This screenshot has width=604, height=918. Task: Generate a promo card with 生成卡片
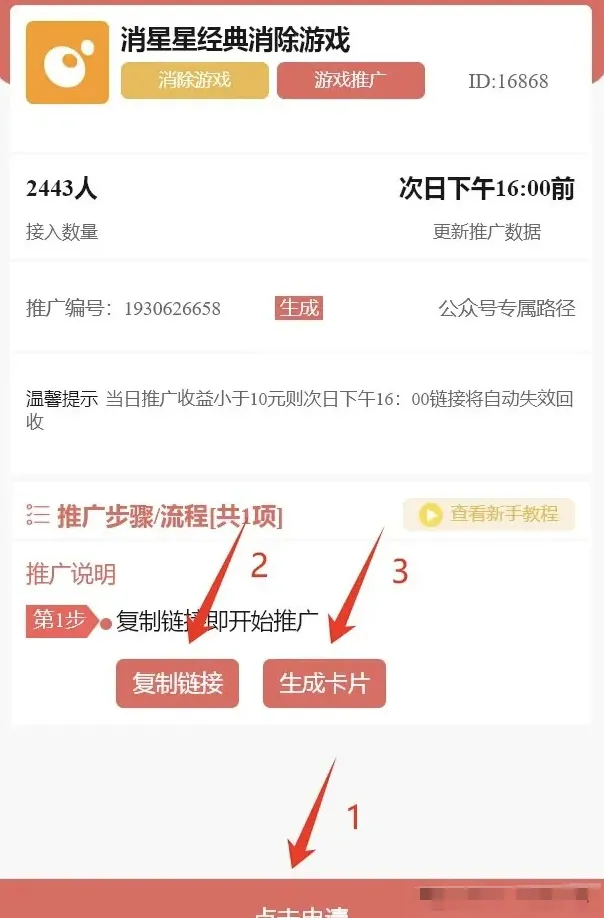(x=324, y=683)
